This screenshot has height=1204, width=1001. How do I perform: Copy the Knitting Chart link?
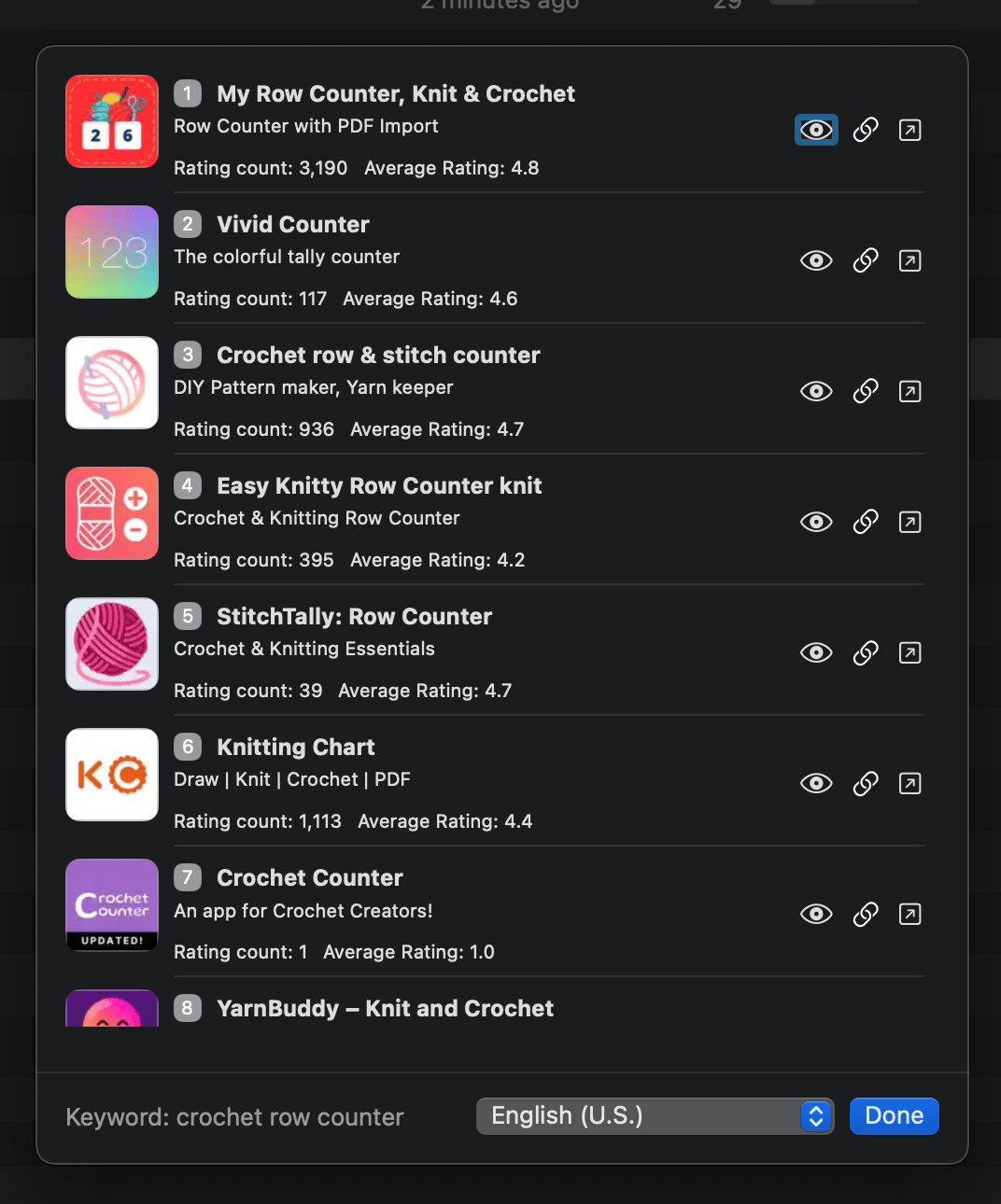pyautogui.click(x=866, y=783)
